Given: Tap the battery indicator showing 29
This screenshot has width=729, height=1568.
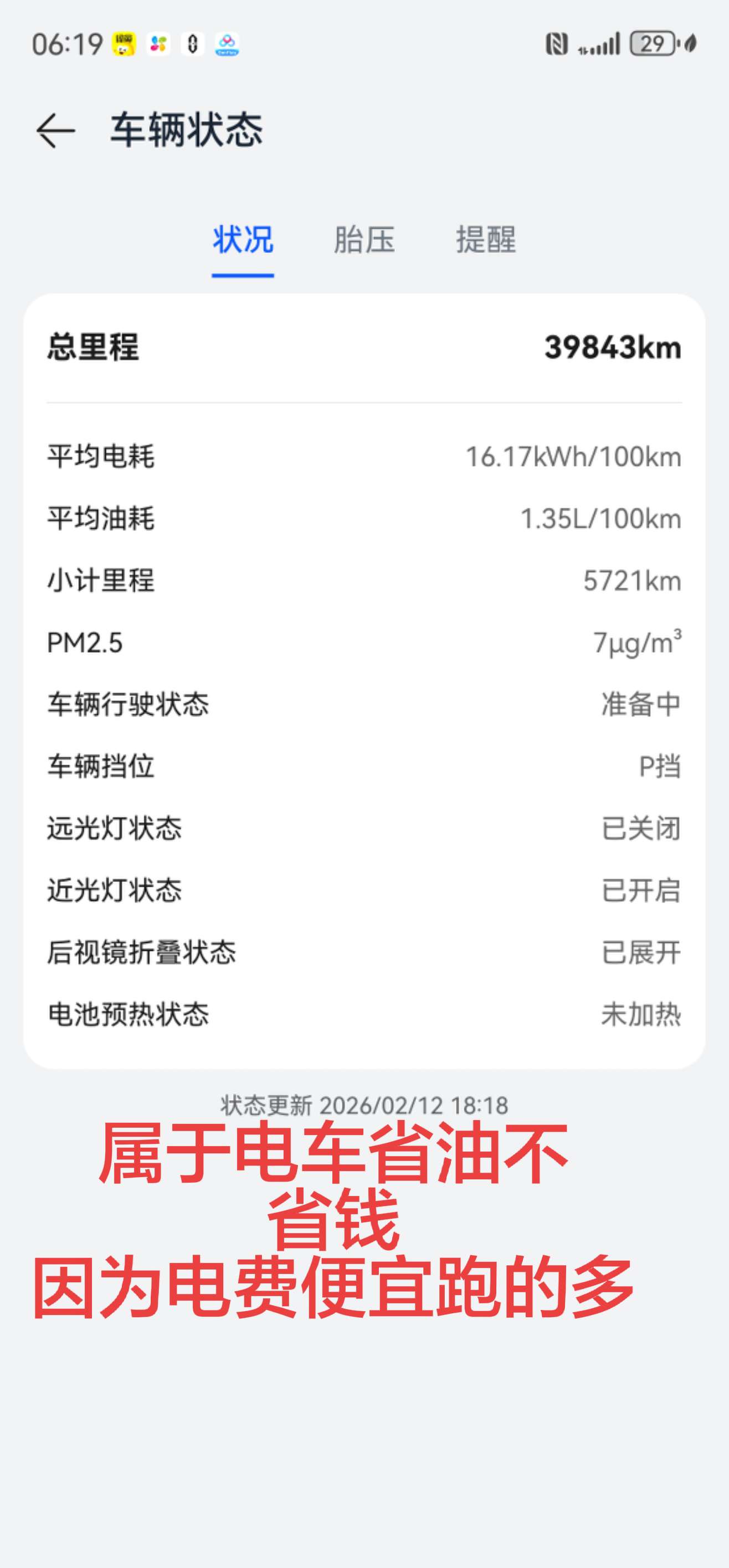Looking at the screenshot, I should (653, 44).
